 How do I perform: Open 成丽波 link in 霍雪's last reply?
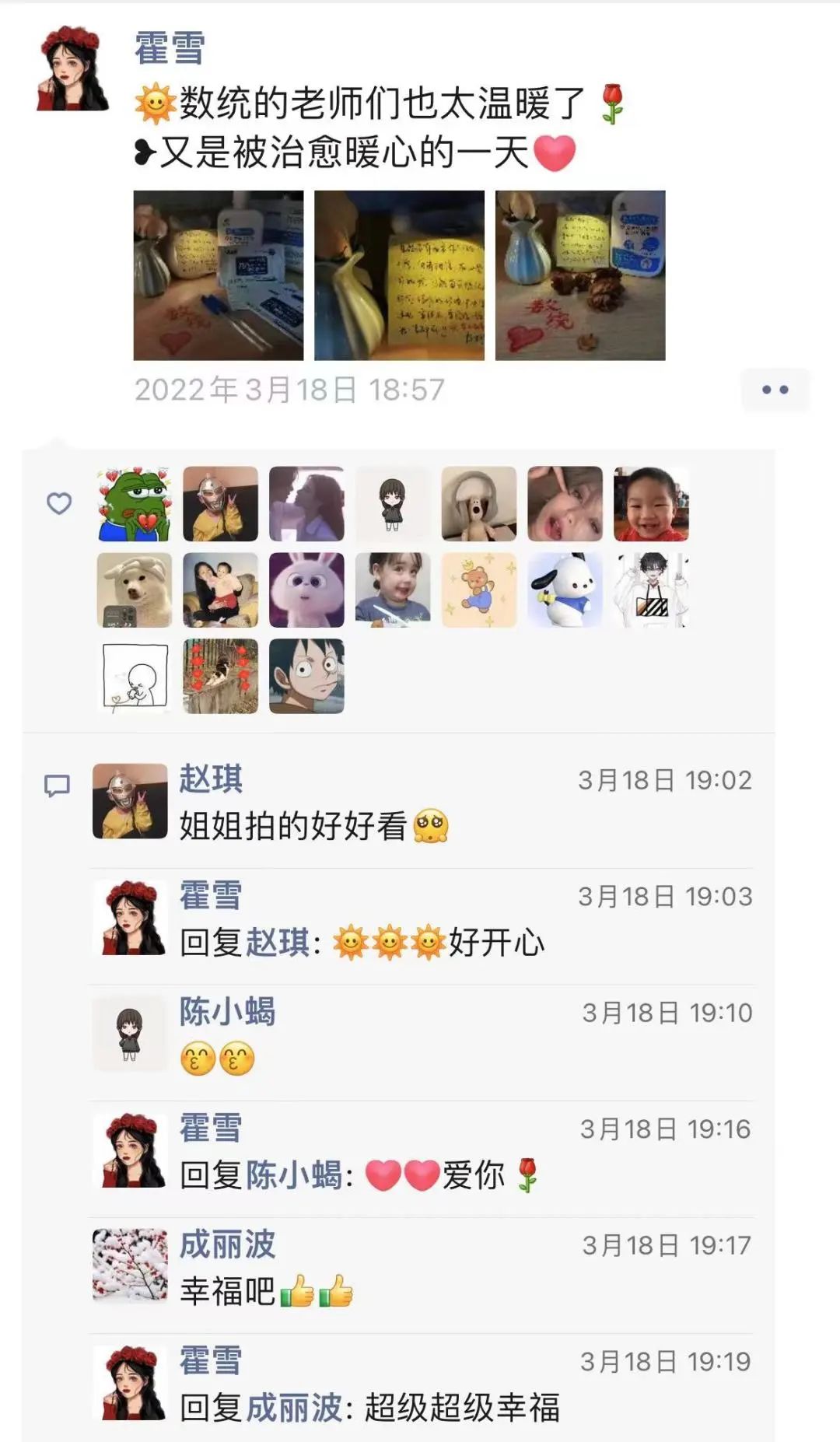tap(294, 1408)
